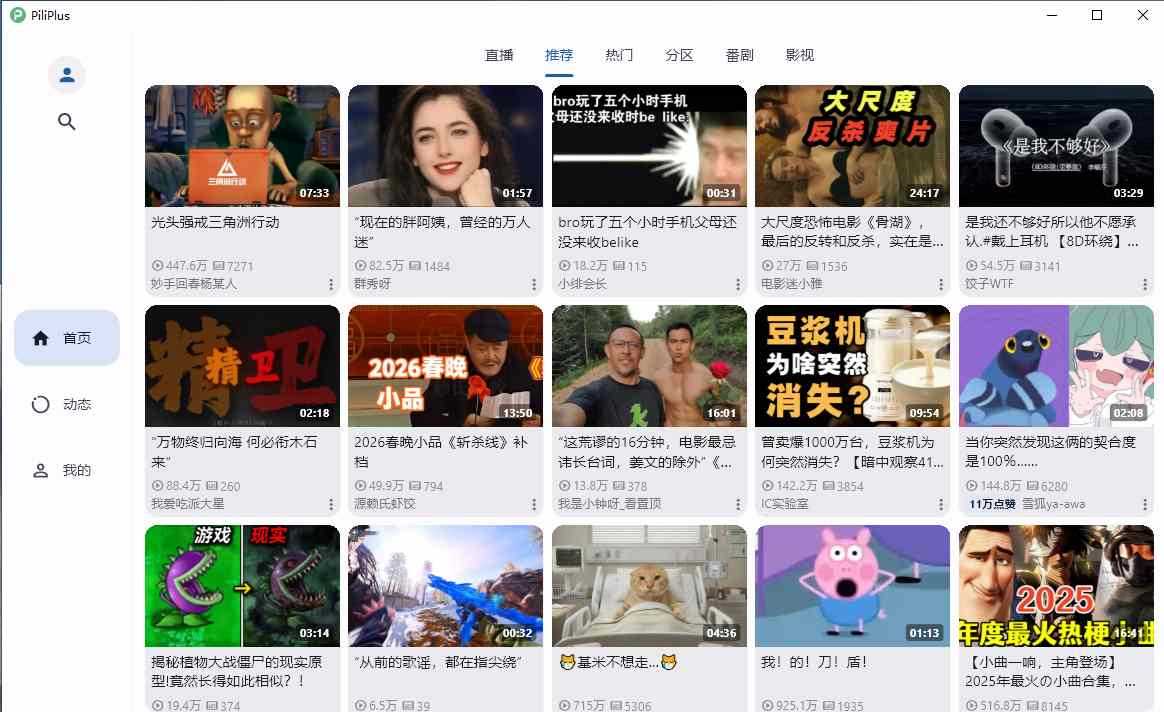Go to 动态 in the side navigation
1164x712 pixels.
point(67,404)
